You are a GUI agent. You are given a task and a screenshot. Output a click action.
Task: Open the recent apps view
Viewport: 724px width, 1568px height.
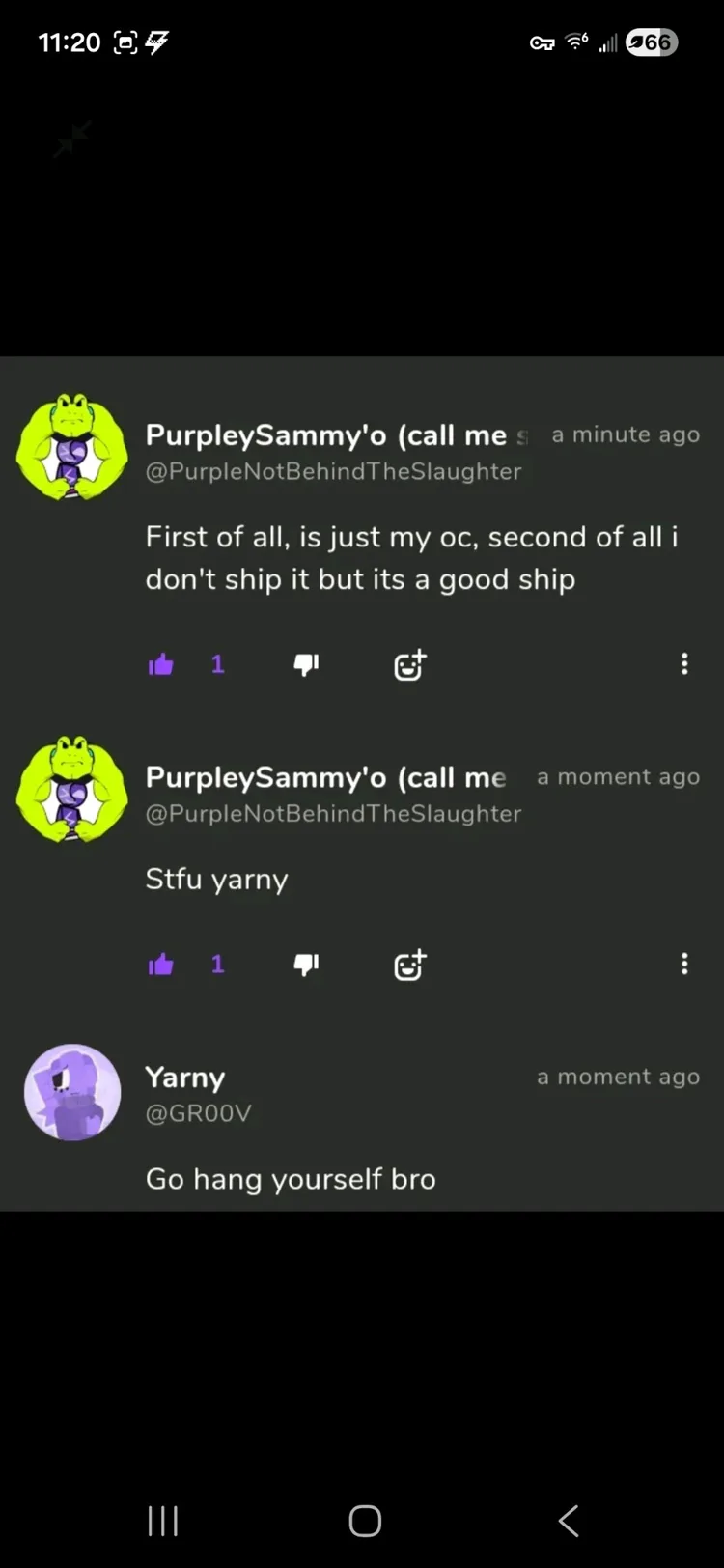pos(163,1521)
